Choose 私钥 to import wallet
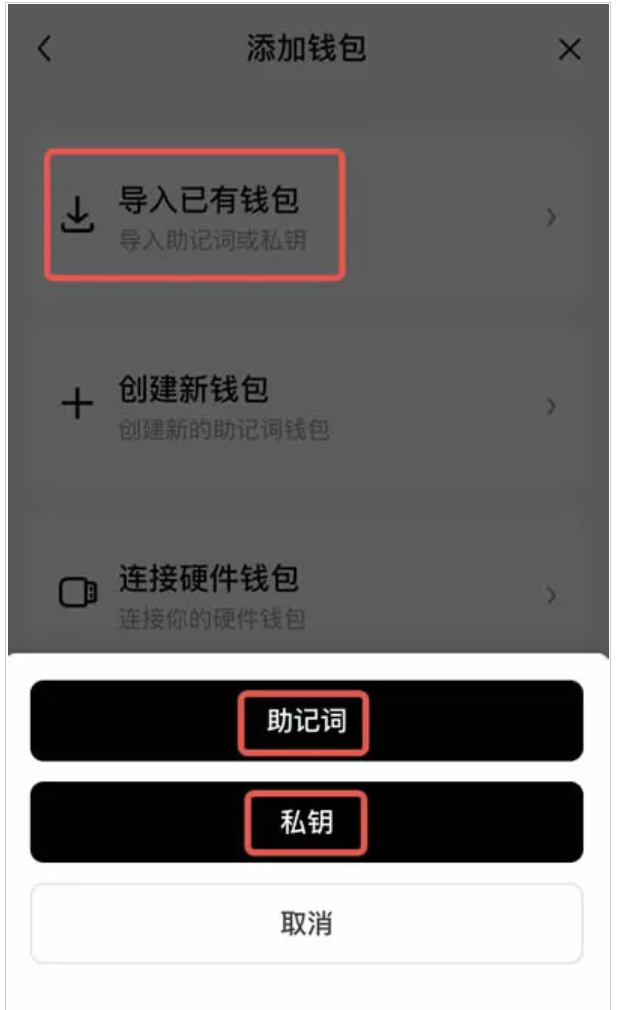The height and width of the screenshot is (1010, 620). (x=306, y=822)
